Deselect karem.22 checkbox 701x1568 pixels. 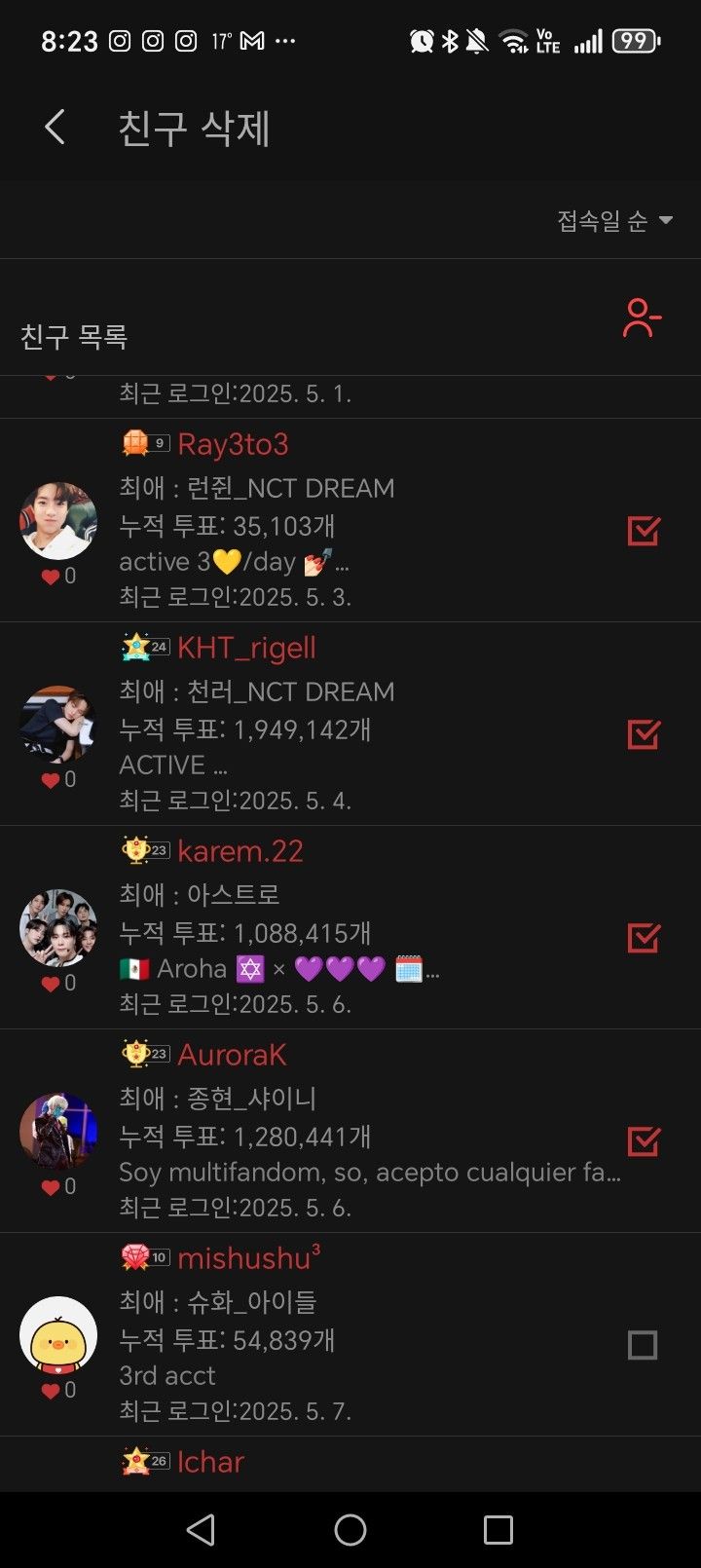pyautogui.click(x=643, y=938)
